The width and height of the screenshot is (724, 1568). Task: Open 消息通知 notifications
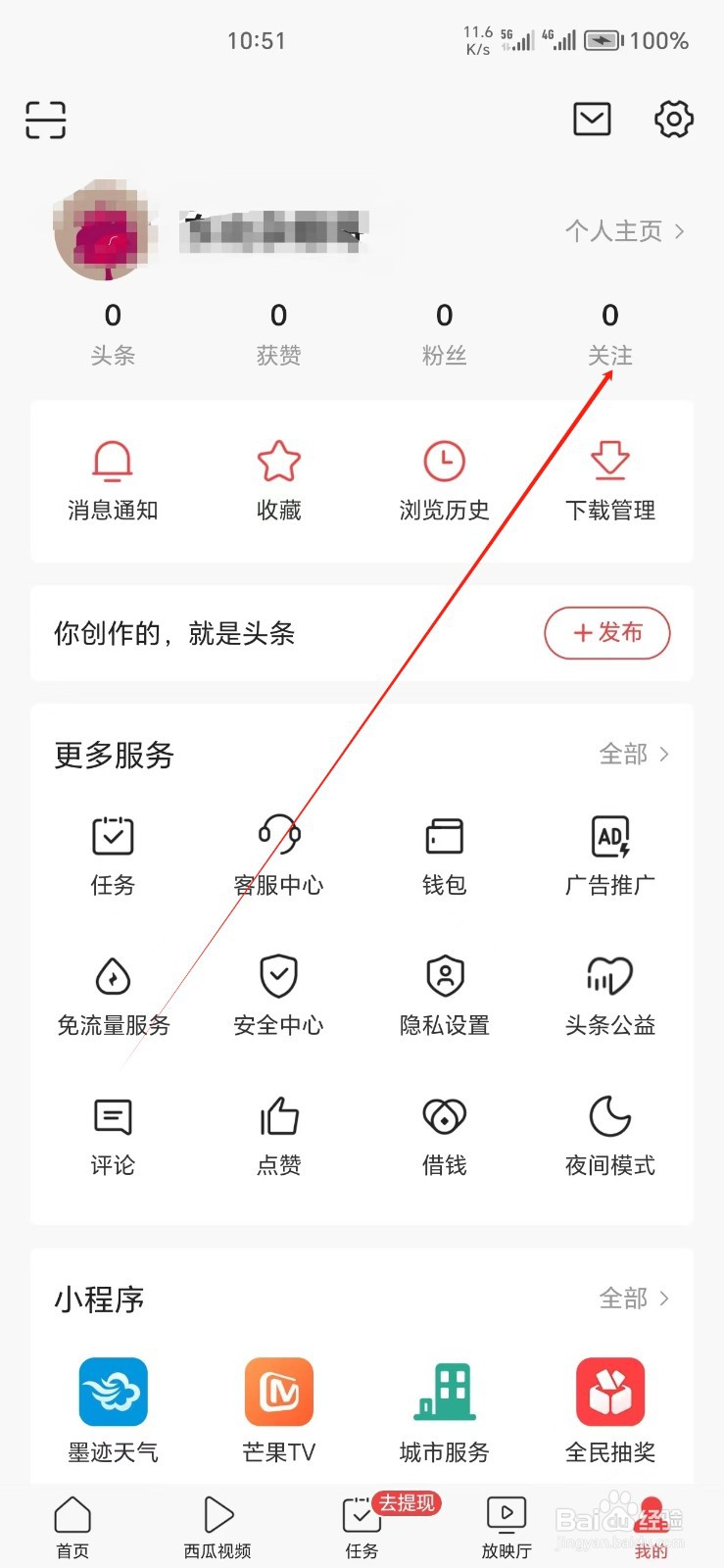(x=112, y=480)
